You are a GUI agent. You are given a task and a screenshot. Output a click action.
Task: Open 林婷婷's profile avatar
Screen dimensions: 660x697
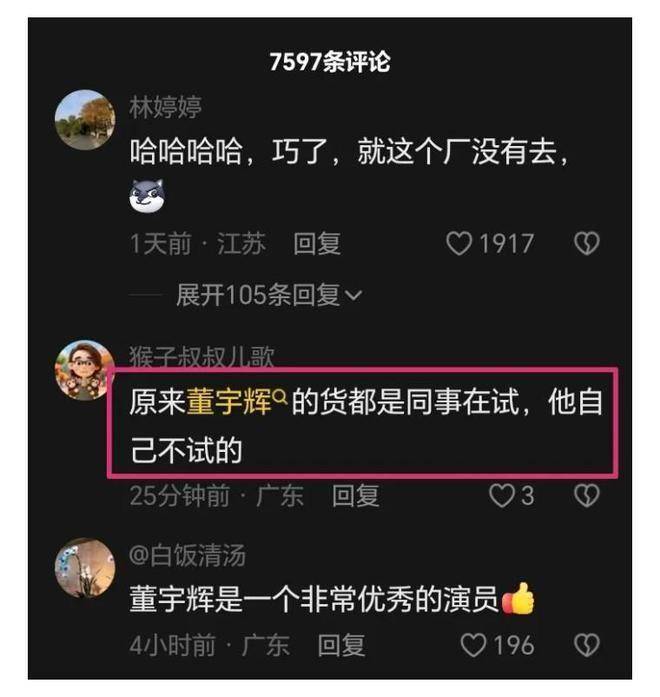[x=84, y=120]
